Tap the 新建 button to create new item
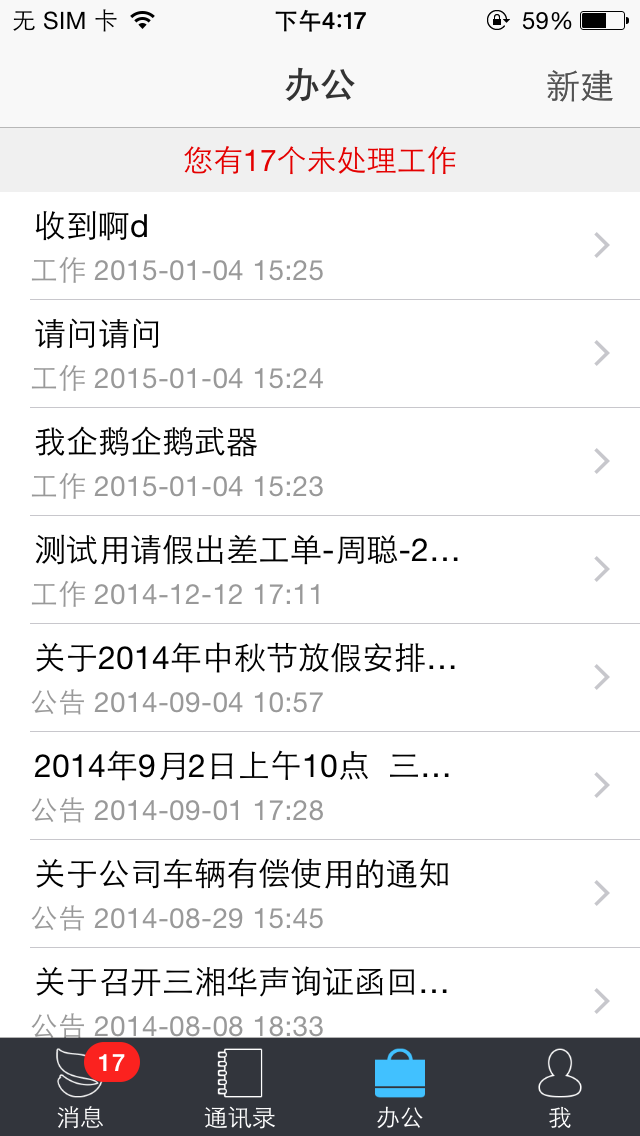640x1136 pixels. [579, 87]
